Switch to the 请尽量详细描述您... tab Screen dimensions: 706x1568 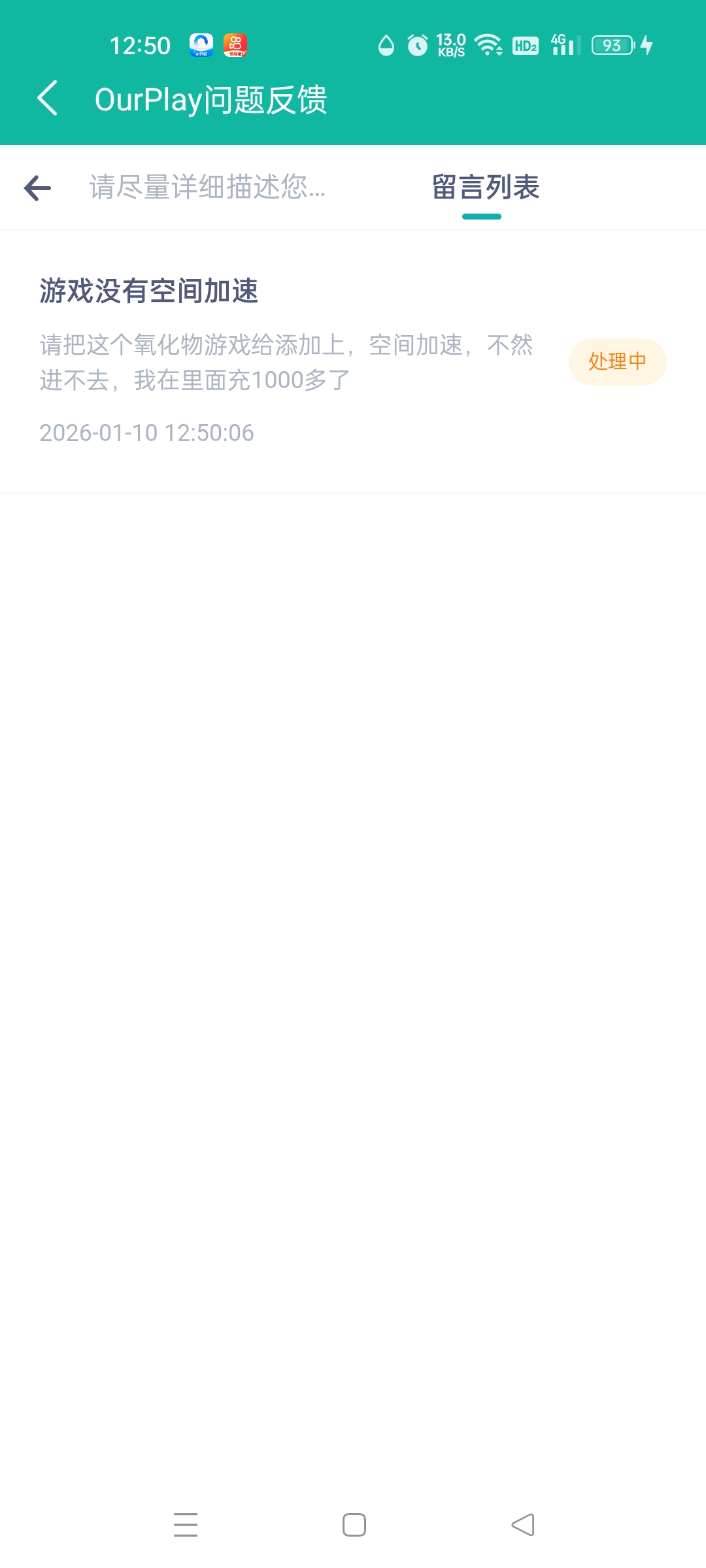pyautogui.click(x=207, y=188)
